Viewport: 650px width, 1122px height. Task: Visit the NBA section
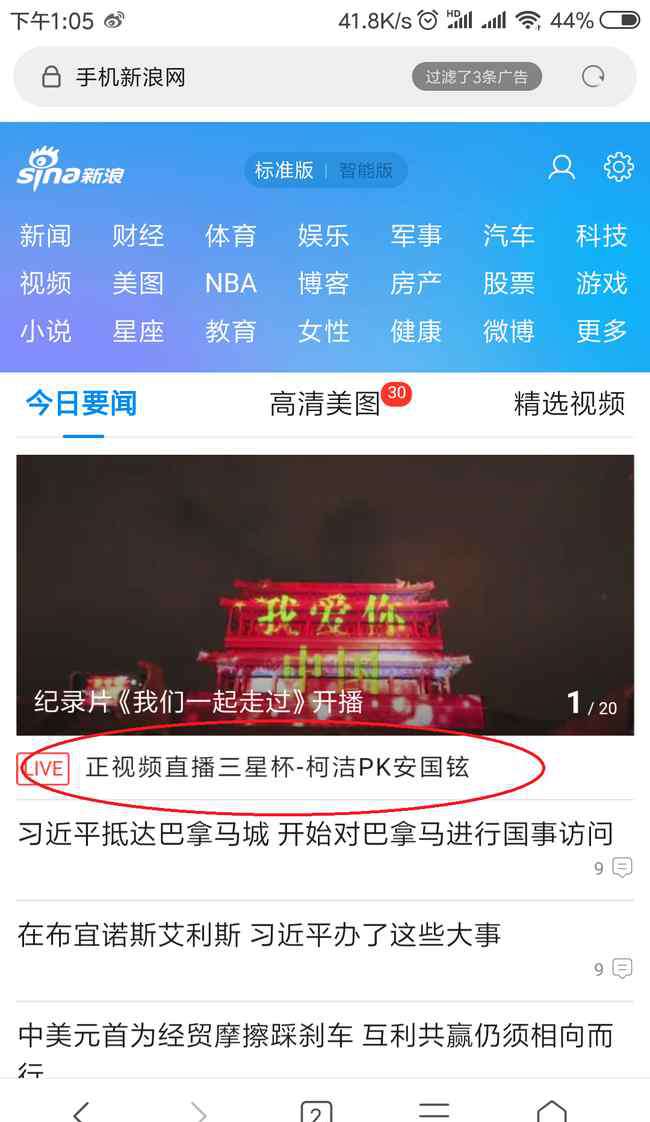[x=231, y=284]
